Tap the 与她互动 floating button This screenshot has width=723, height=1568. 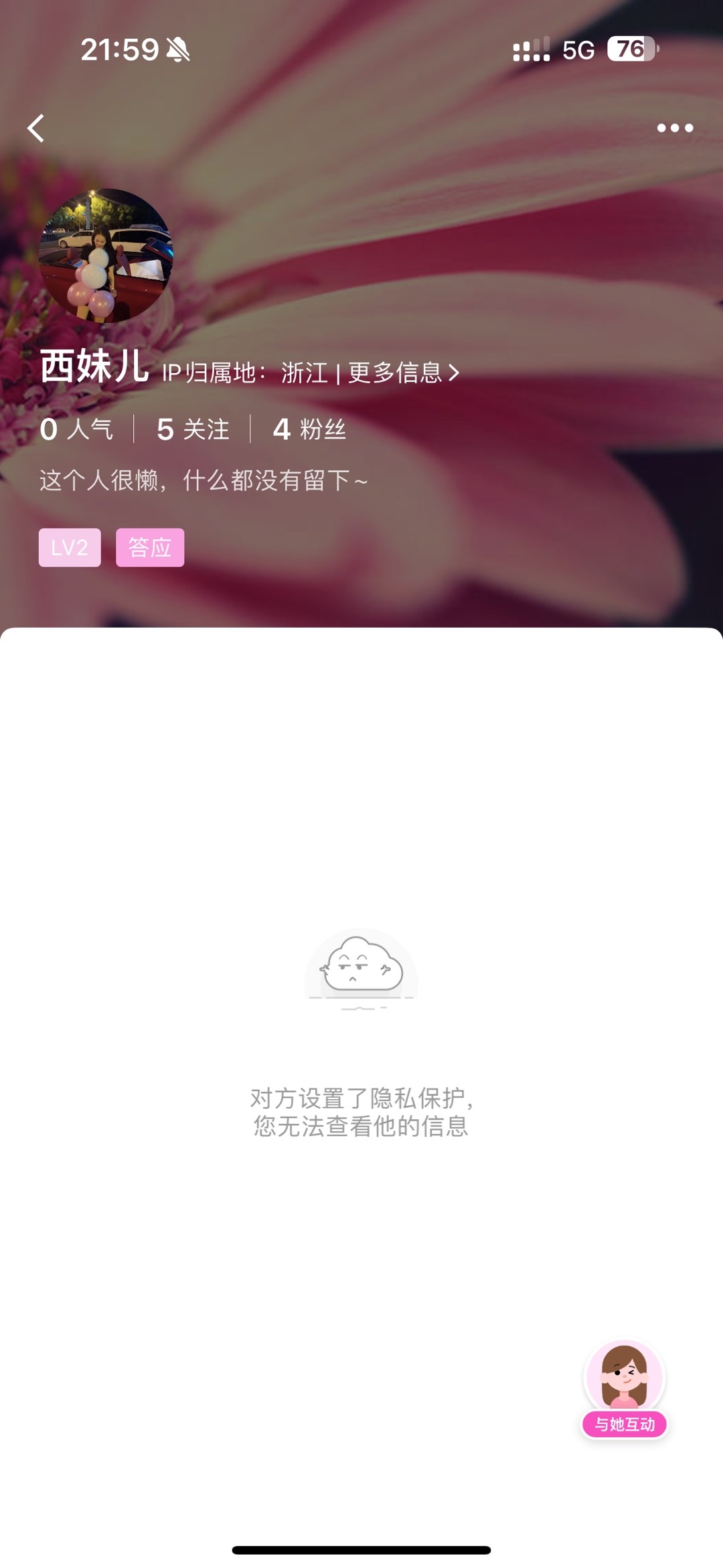pyautogui.click(x=625, y=1390)
